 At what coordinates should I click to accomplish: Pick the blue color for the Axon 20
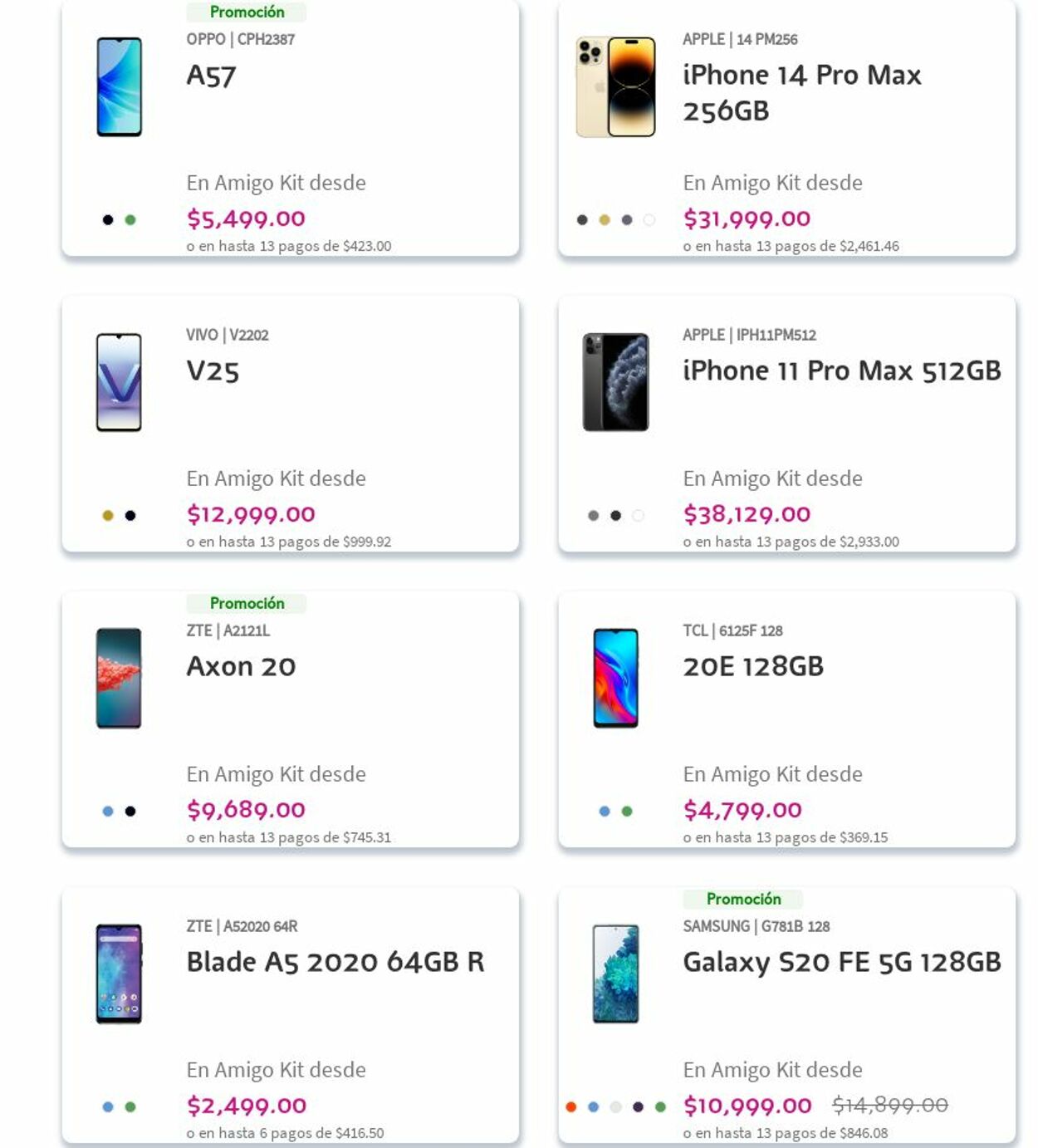tap(108, 812)
